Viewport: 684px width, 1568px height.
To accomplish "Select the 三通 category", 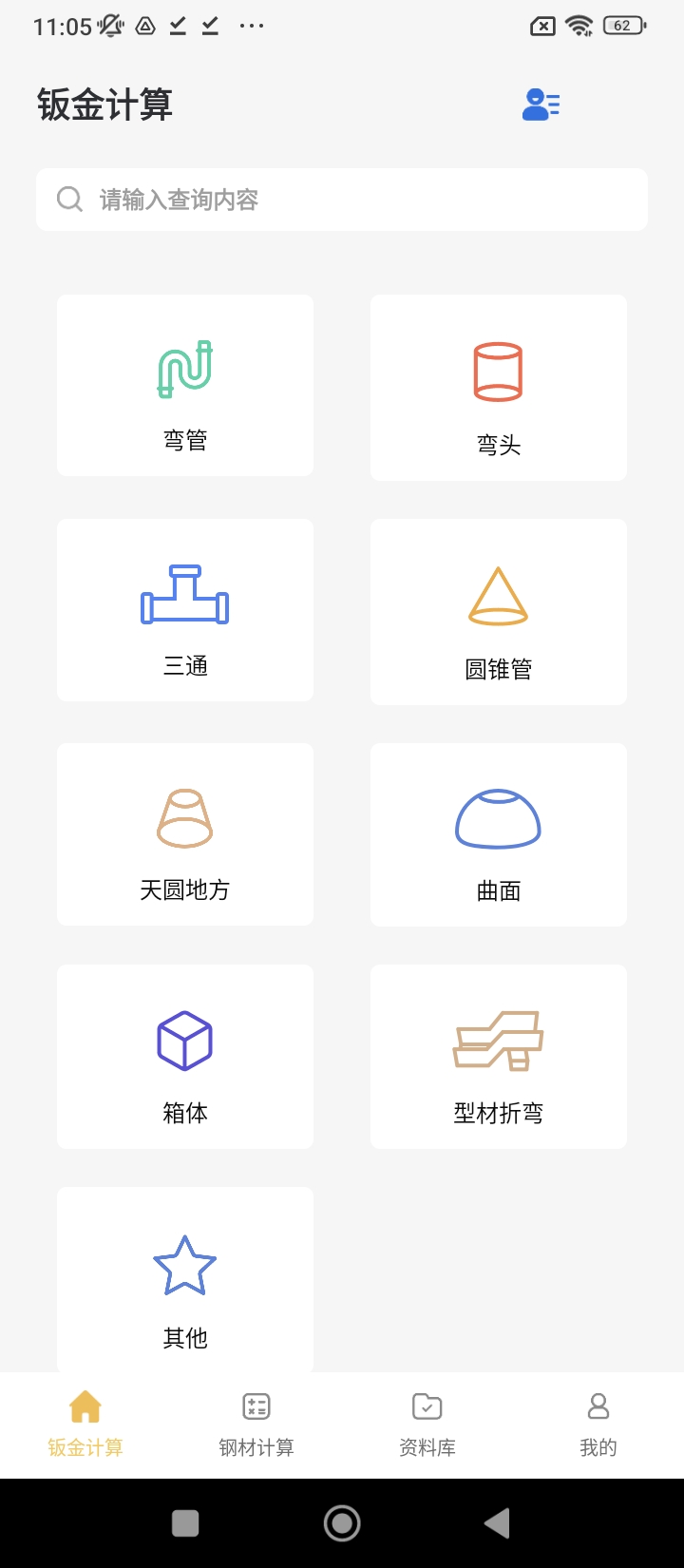I will click(x=185, y=610).
